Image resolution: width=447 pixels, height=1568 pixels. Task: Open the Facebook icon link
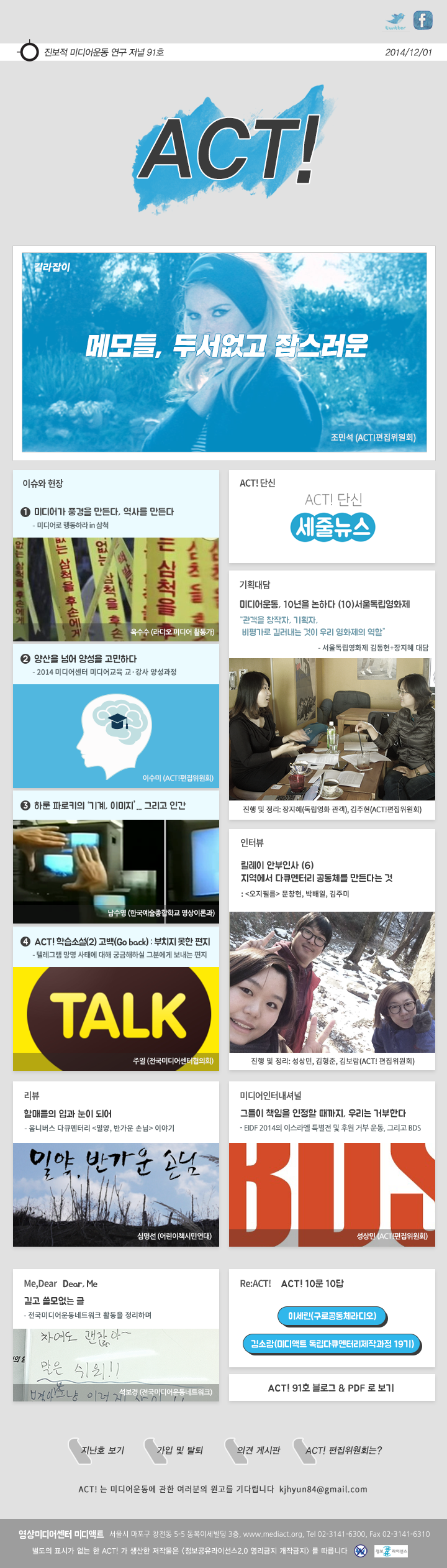[423, 20]
